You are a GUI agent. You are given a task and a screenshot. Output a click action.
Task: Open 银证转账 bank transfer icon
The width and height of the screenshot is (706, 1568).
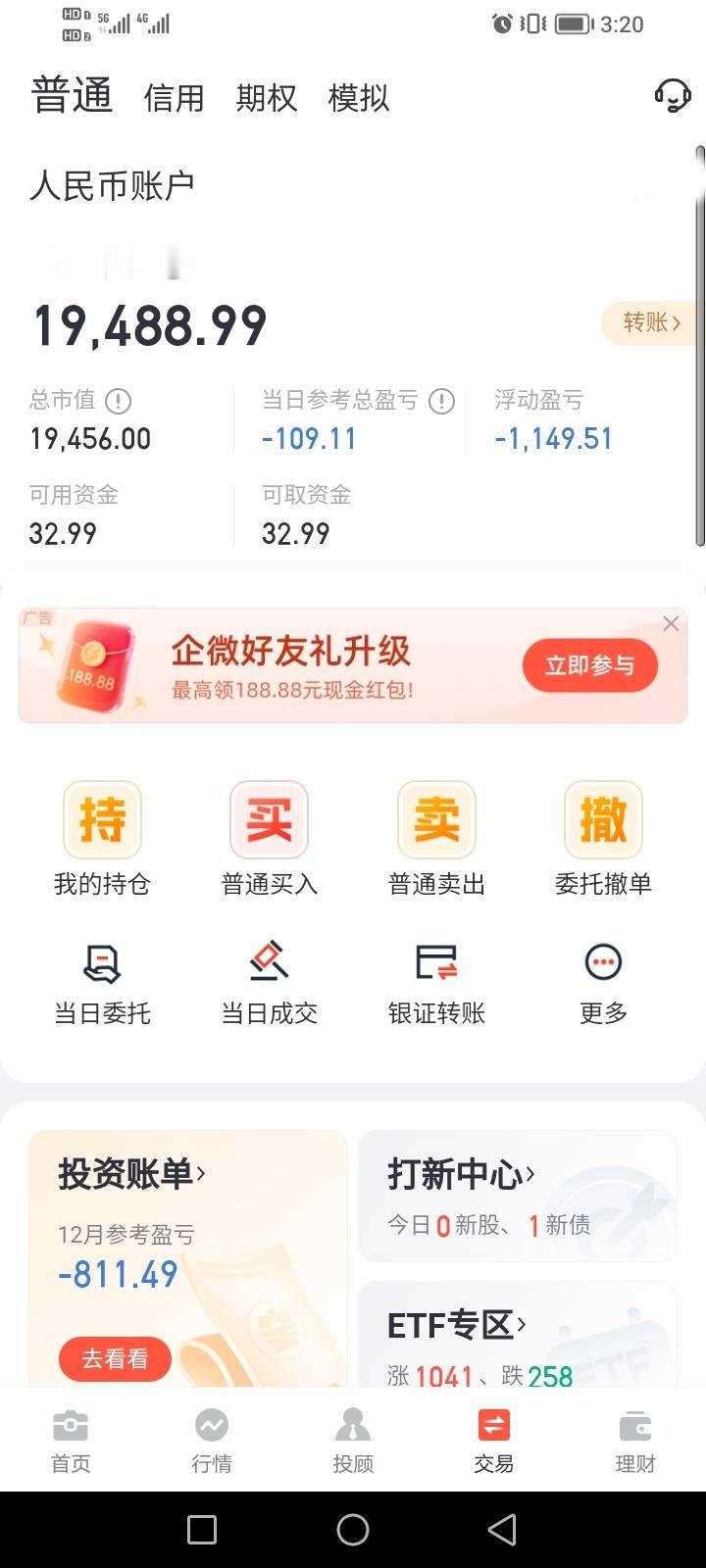pos(435,980)
